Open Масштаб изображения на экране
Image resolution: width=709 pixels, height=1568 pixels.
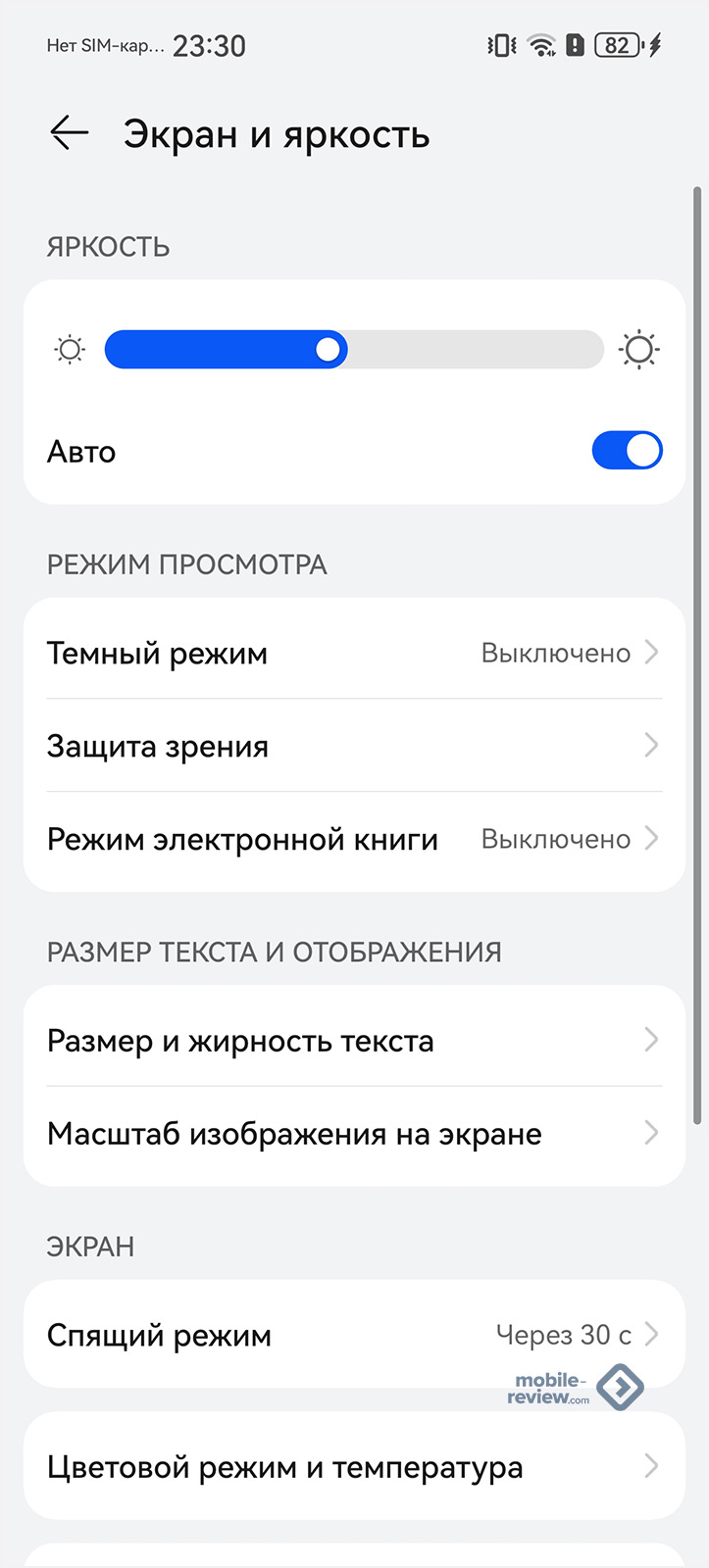click(353, 1134)
